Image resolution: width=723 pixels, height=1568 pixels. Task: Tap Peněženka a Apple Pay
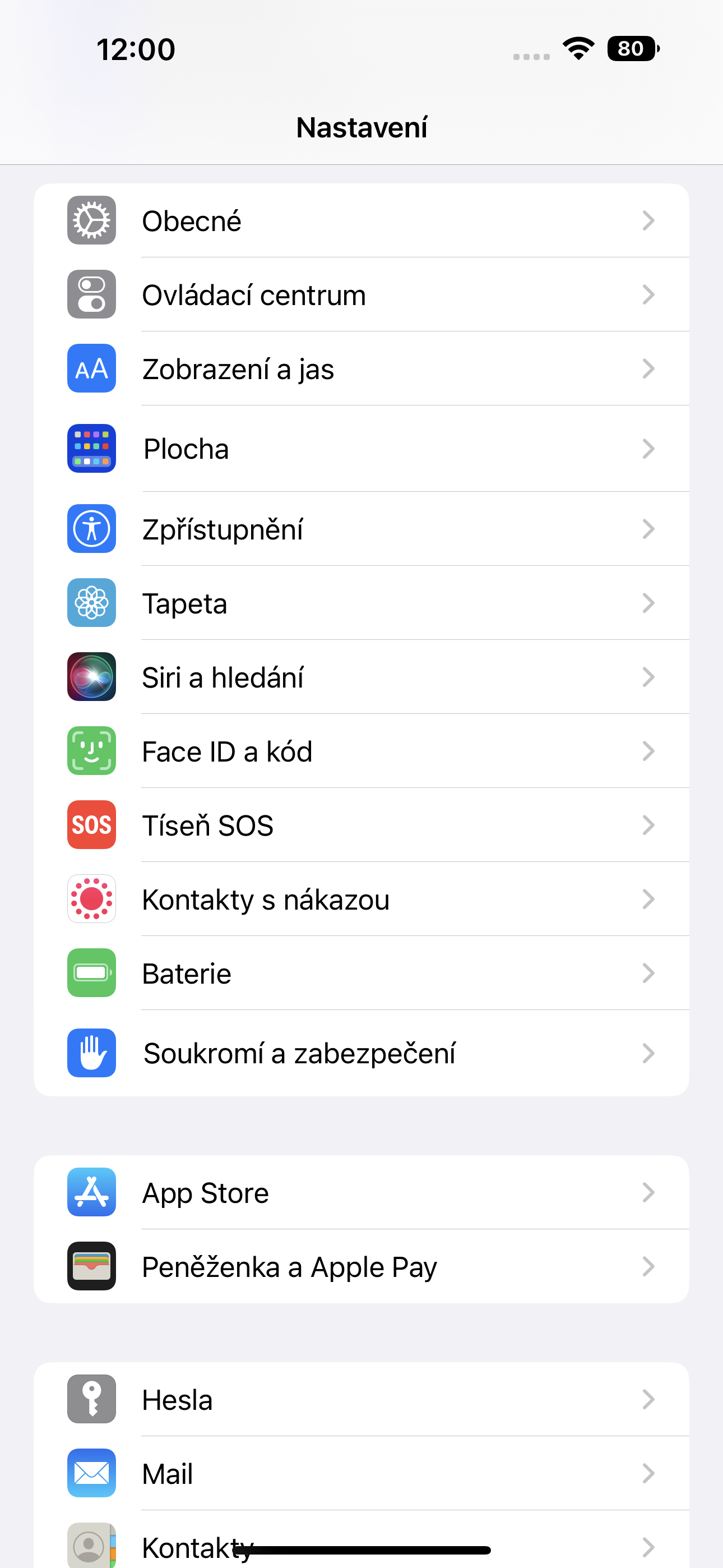(x=361, y=1267)
